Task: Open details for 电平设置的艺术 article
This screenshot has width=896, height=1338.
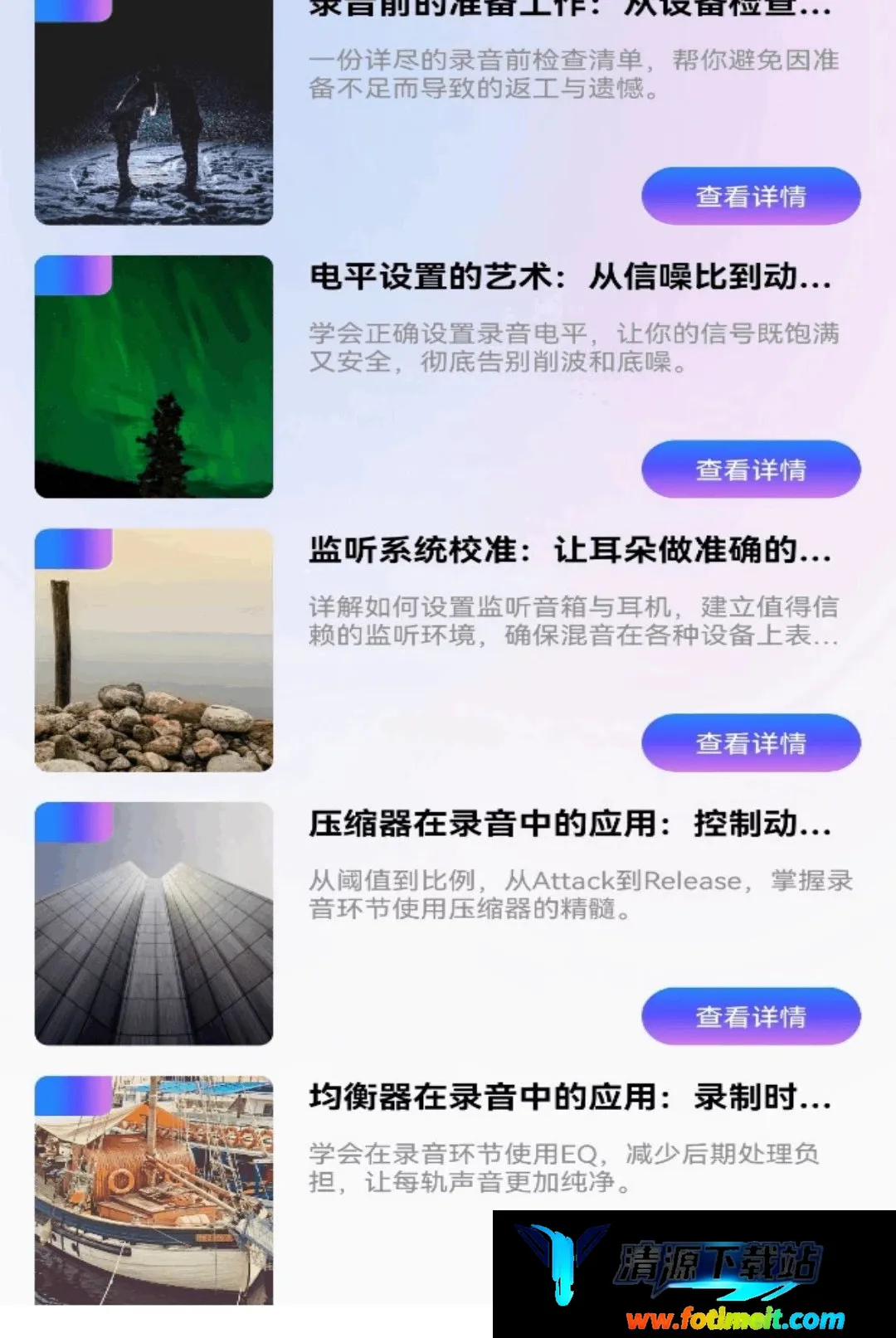Action: pos(751,470)
